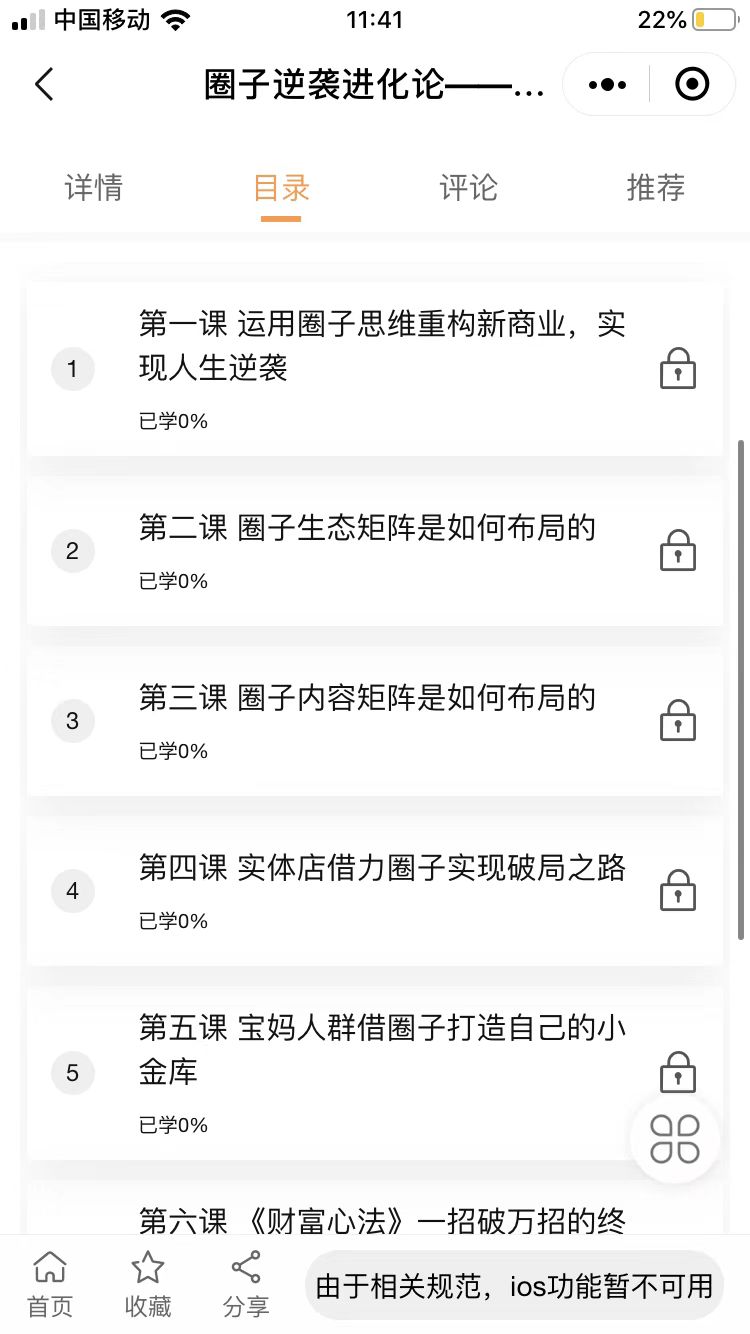
Task: Go to 首页 in the bottom bar
Action: pos(50,1285)
